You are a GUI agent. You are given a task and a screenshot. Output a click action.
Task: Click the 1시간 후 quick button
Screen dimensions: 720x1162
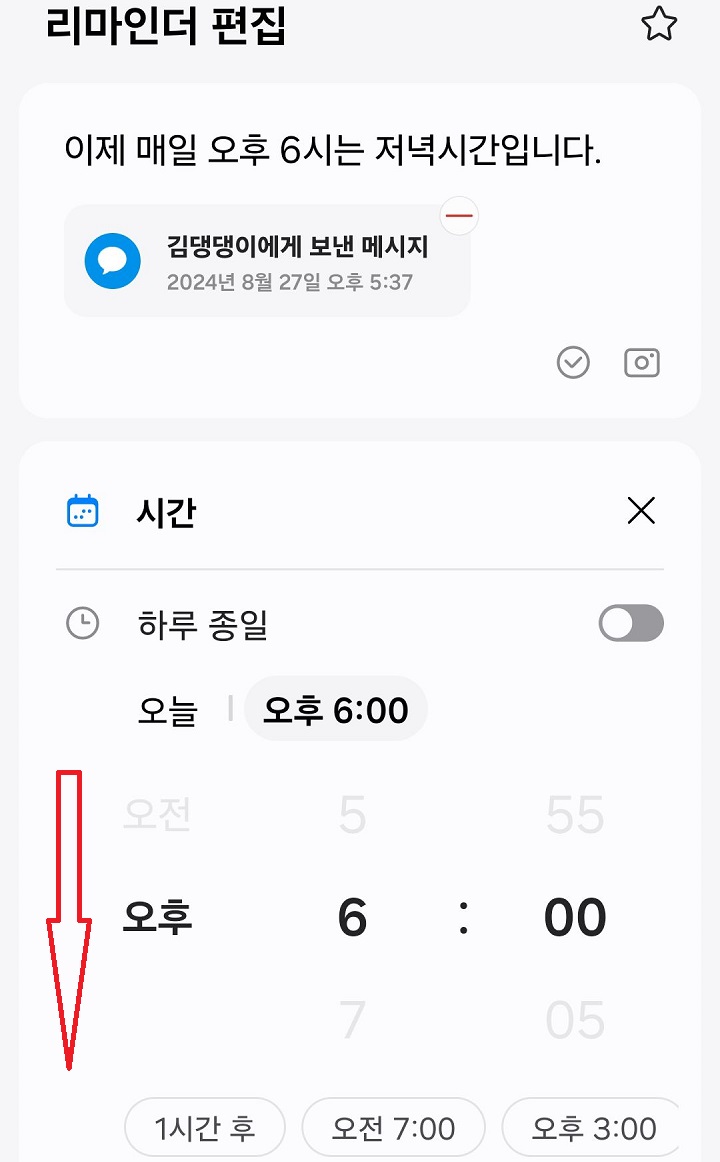coord(204,1127)
